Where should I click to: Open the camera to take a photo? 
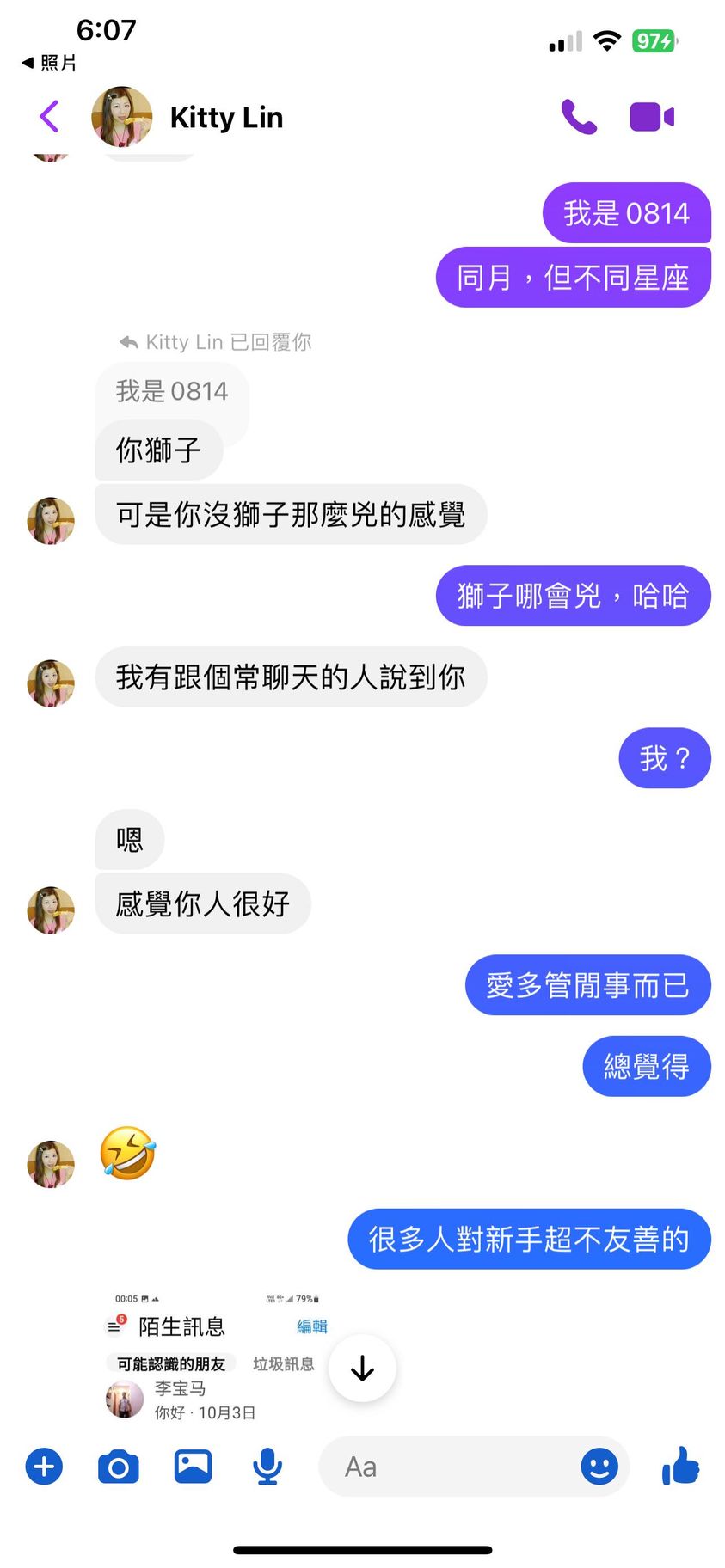(x=119, y=1466)
